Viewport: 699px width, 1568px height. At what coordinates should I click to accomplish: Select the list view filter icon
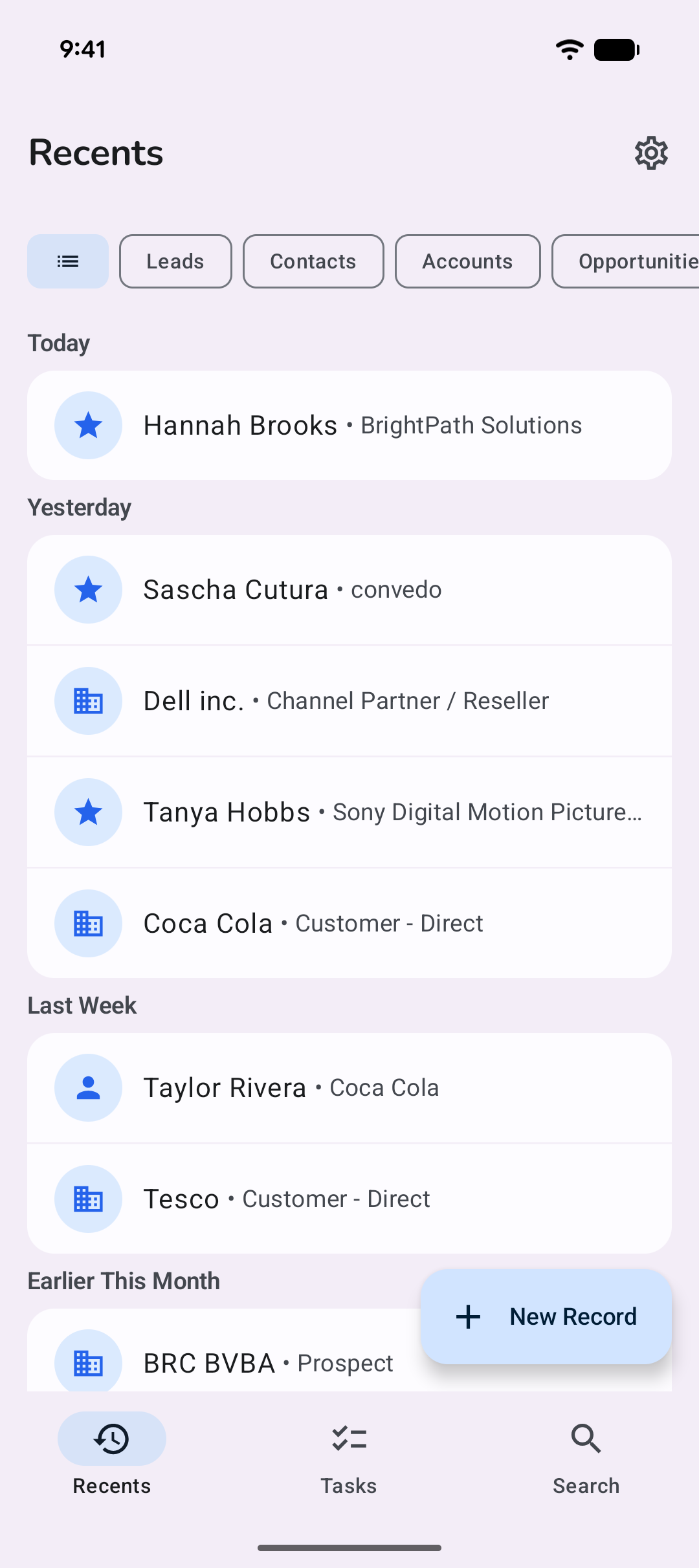pyautogui.click(x=67, y=261)
